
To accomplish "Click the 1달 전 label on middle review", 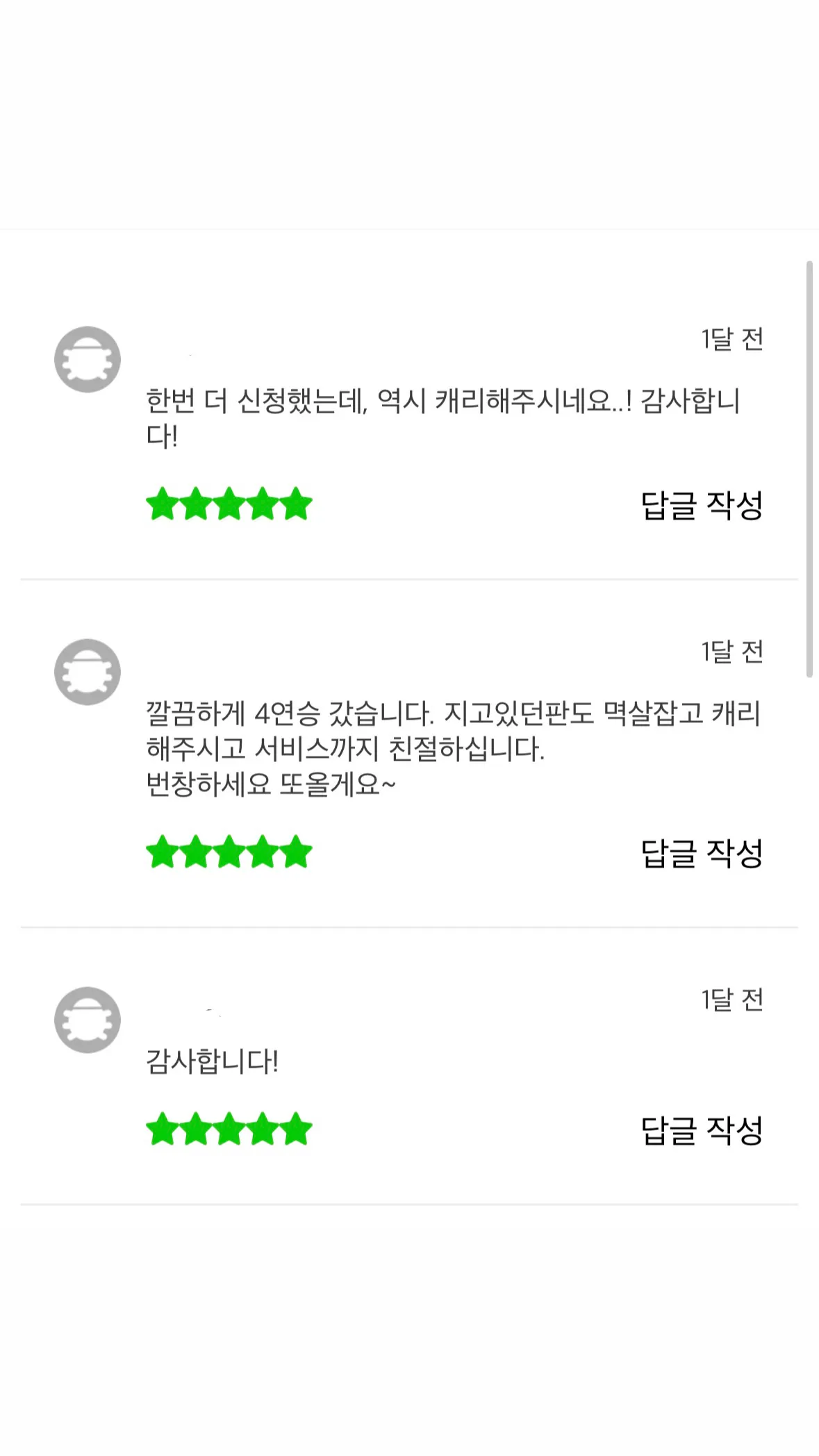I will (x=732, y=653).
